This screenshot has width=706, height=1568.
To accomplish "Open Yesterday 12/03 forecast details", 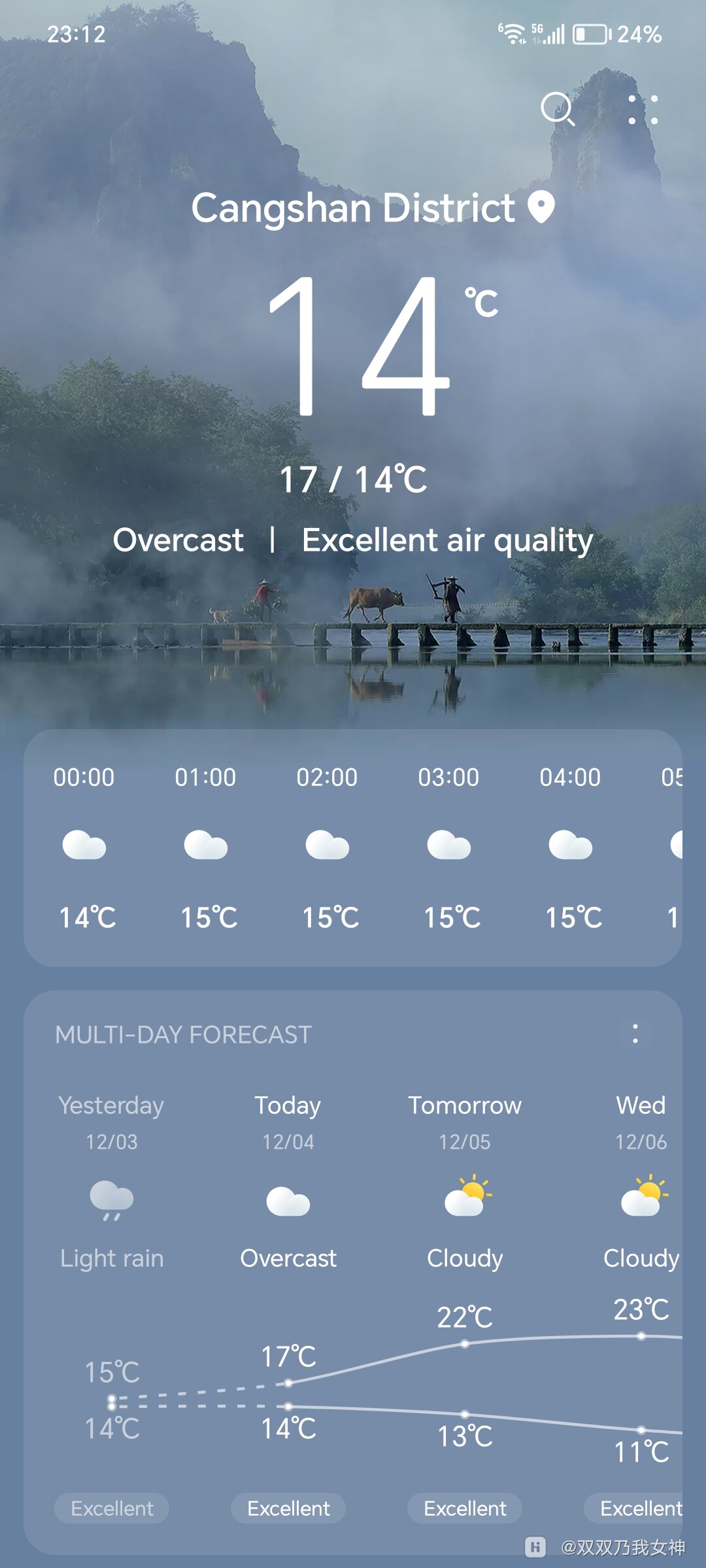I will (112, 1163).
